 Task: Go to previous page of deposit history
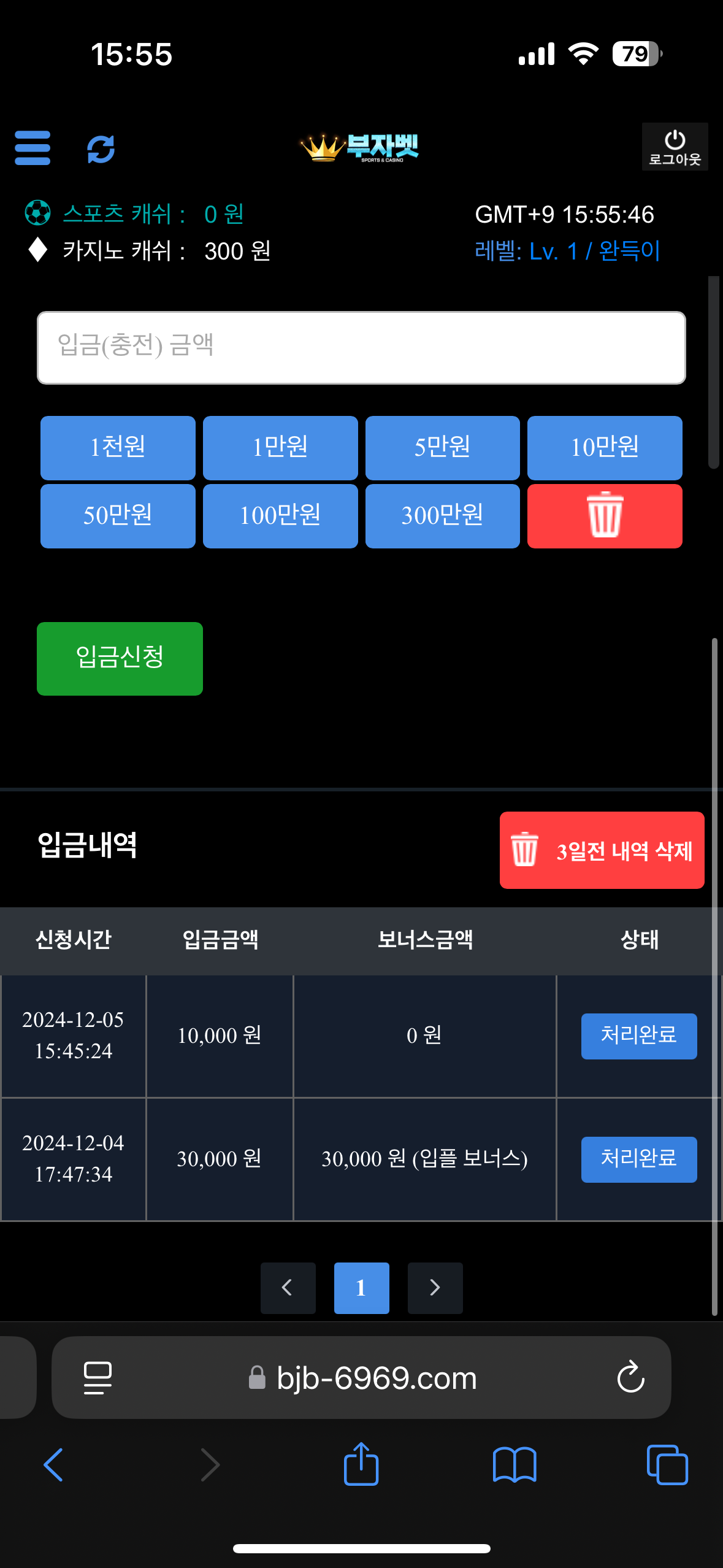pos(288,1288)
